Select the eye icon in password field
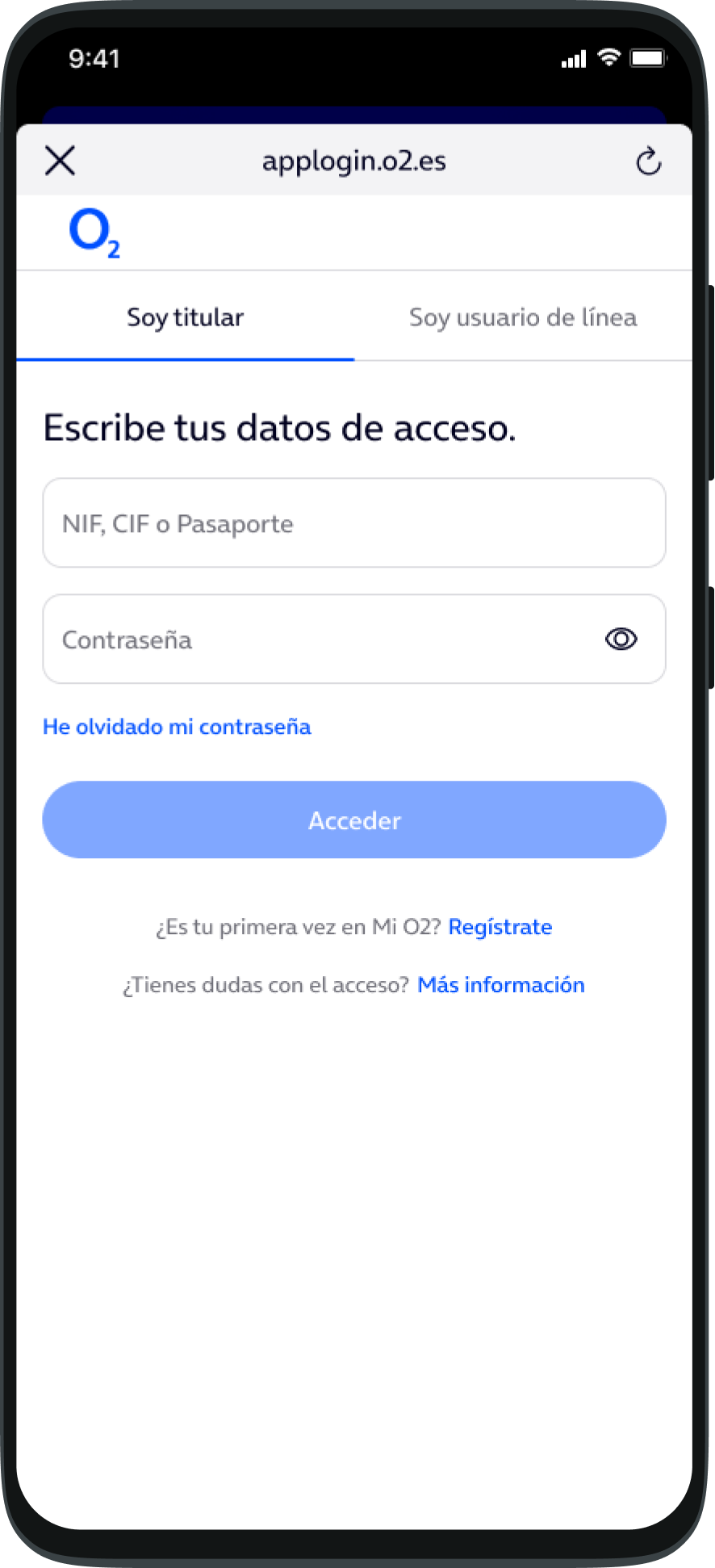Image resolution: width=715 pixels, height=1568 pixels. click(620, 639)
